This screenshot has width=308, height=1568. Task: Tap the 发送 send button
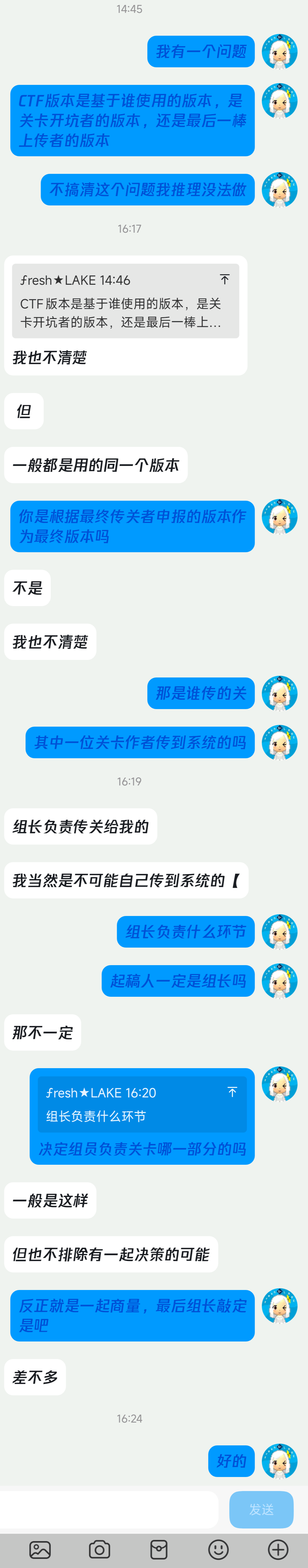[261, 1509]
